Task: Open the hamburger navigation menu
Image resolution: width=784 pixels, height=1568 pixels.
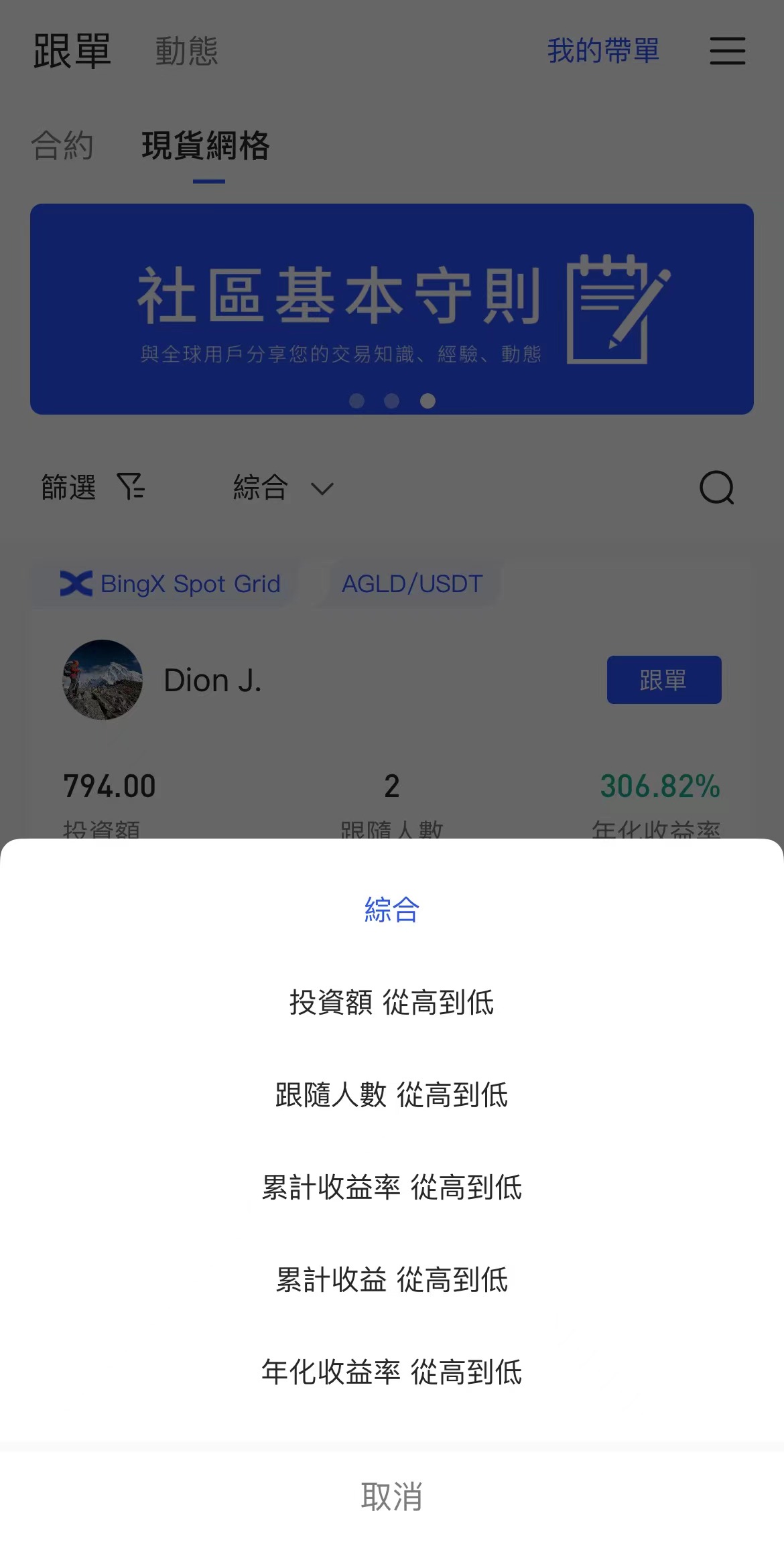Action: pos(728,50)
